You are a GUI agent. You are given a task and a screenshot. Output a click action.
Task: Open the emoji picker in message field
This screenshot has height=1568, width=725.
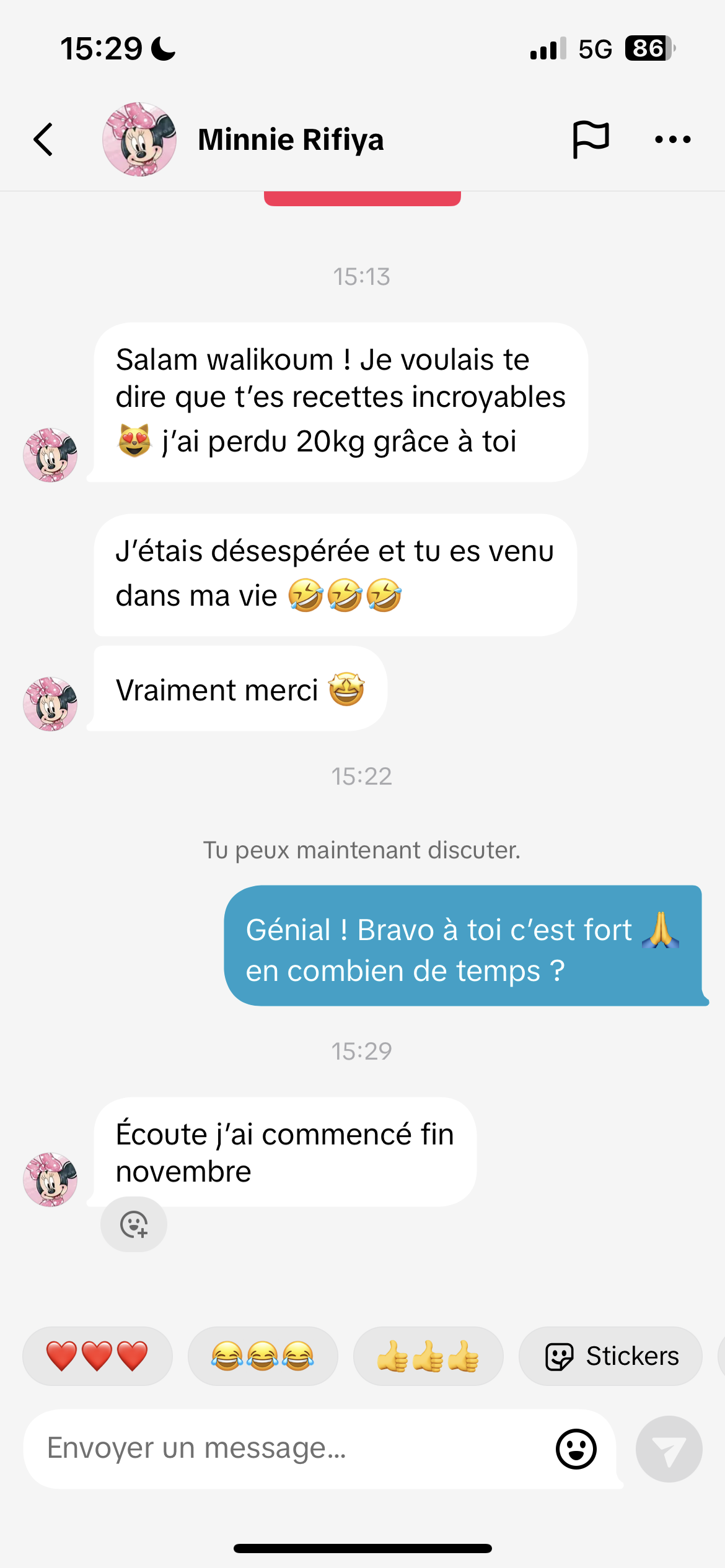point(576,1448)
